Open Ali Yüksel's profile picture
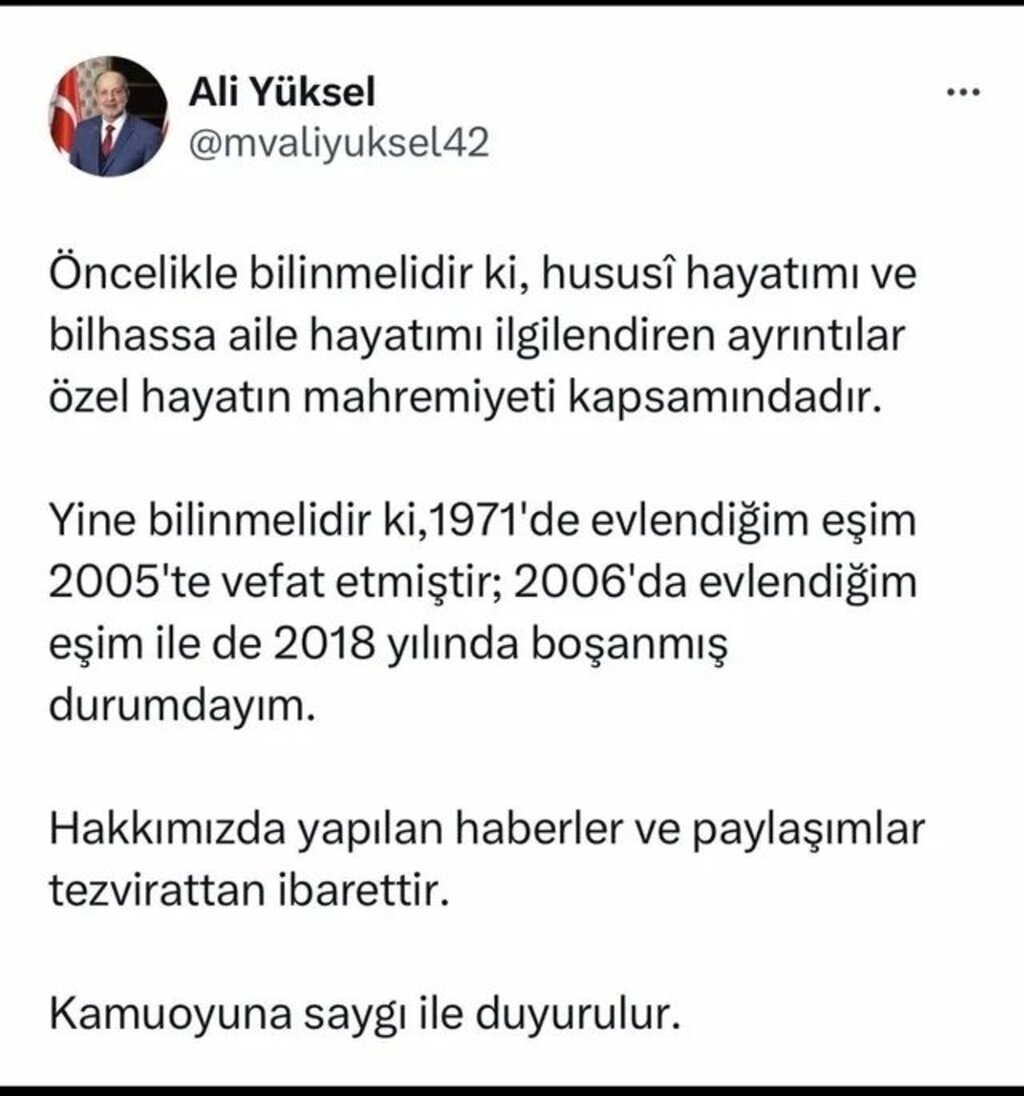 click(108, 116)
